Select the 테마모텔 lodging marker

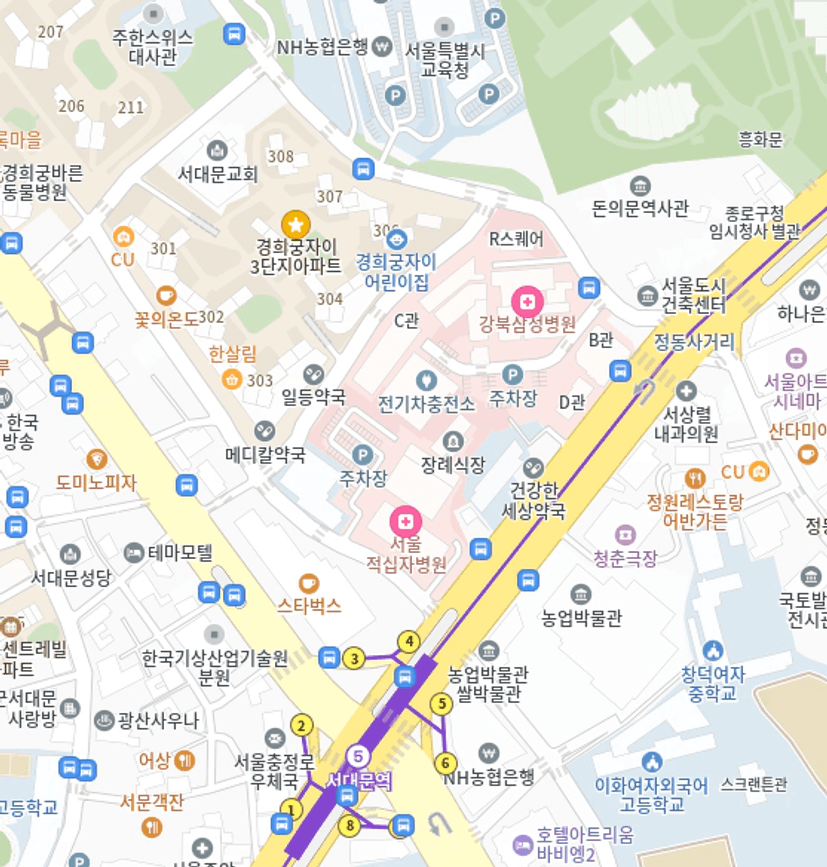pos(134,552)
